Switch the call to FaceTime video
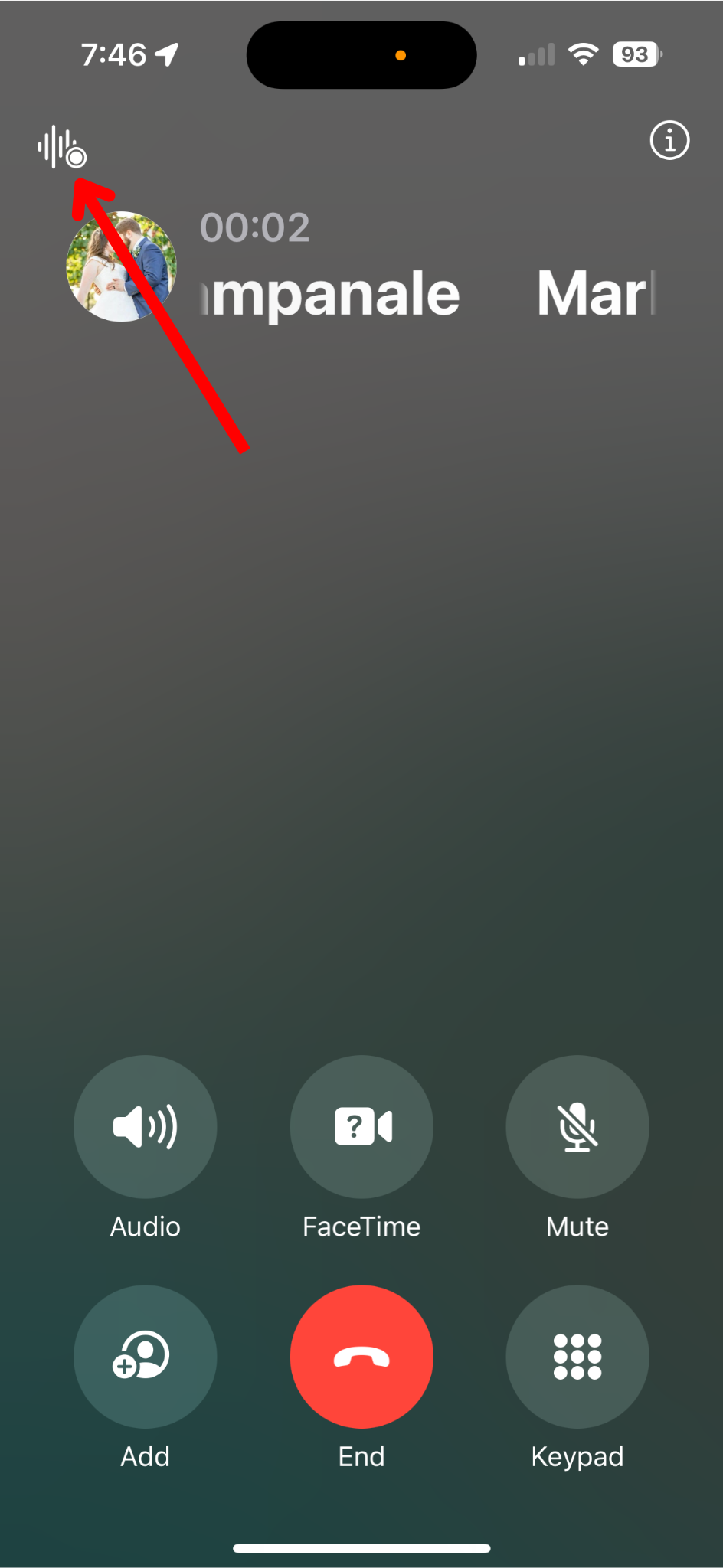Viewport: 723px width, 1568px height. pyautogui.click(x=361, y=1126)
